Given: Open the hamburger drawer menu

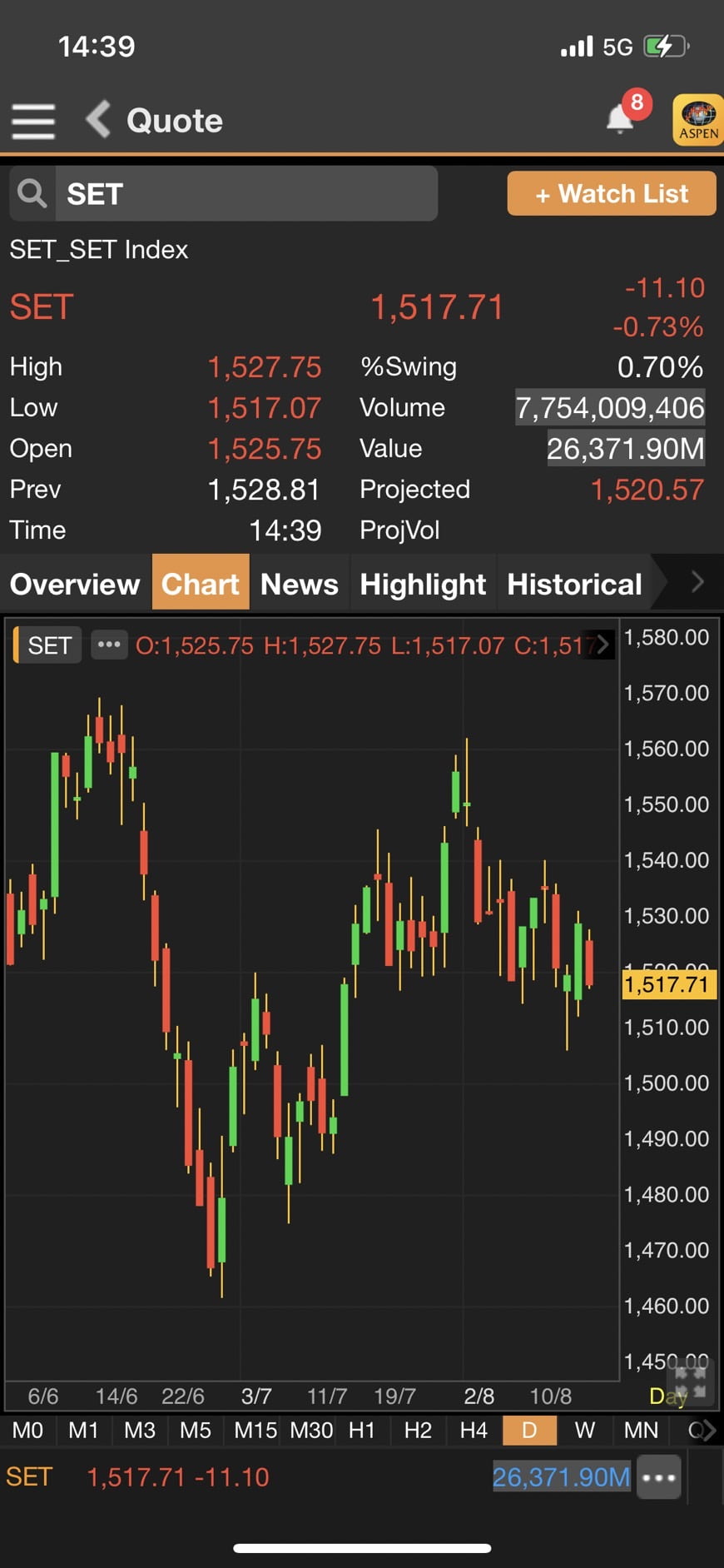Looking at the screenshot, I should click(x=33, y=121).
